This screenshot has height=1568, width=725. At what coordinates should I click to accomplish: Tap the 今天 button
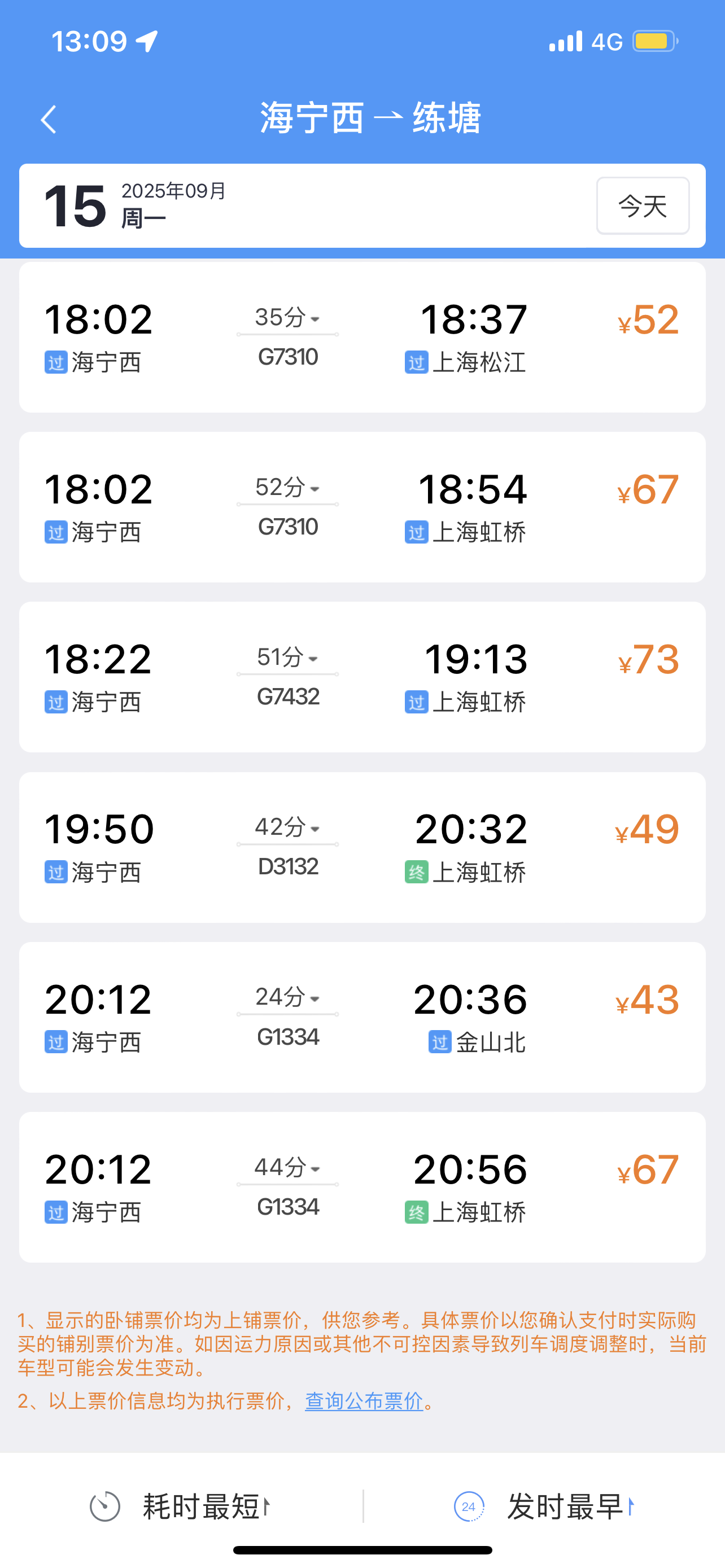642,206
